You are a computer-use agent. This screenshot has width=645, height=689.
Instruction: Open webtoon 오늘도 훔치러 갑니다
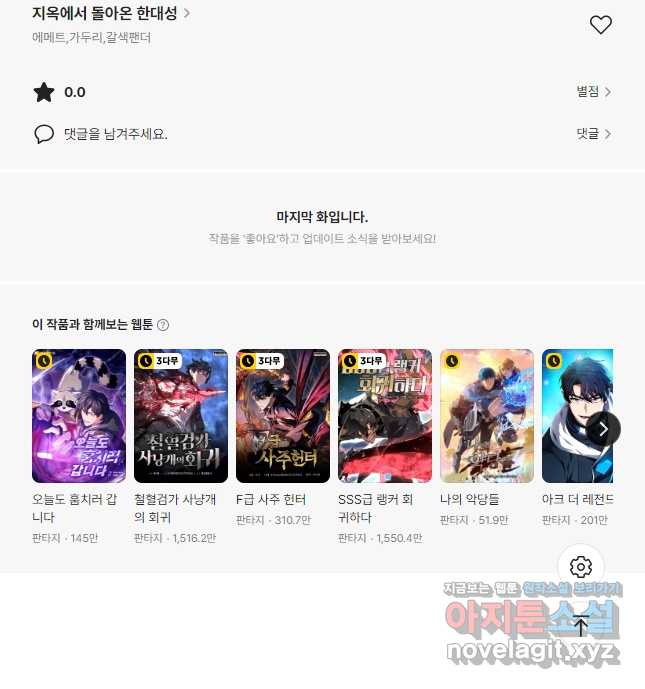click(x=79, y=416)
